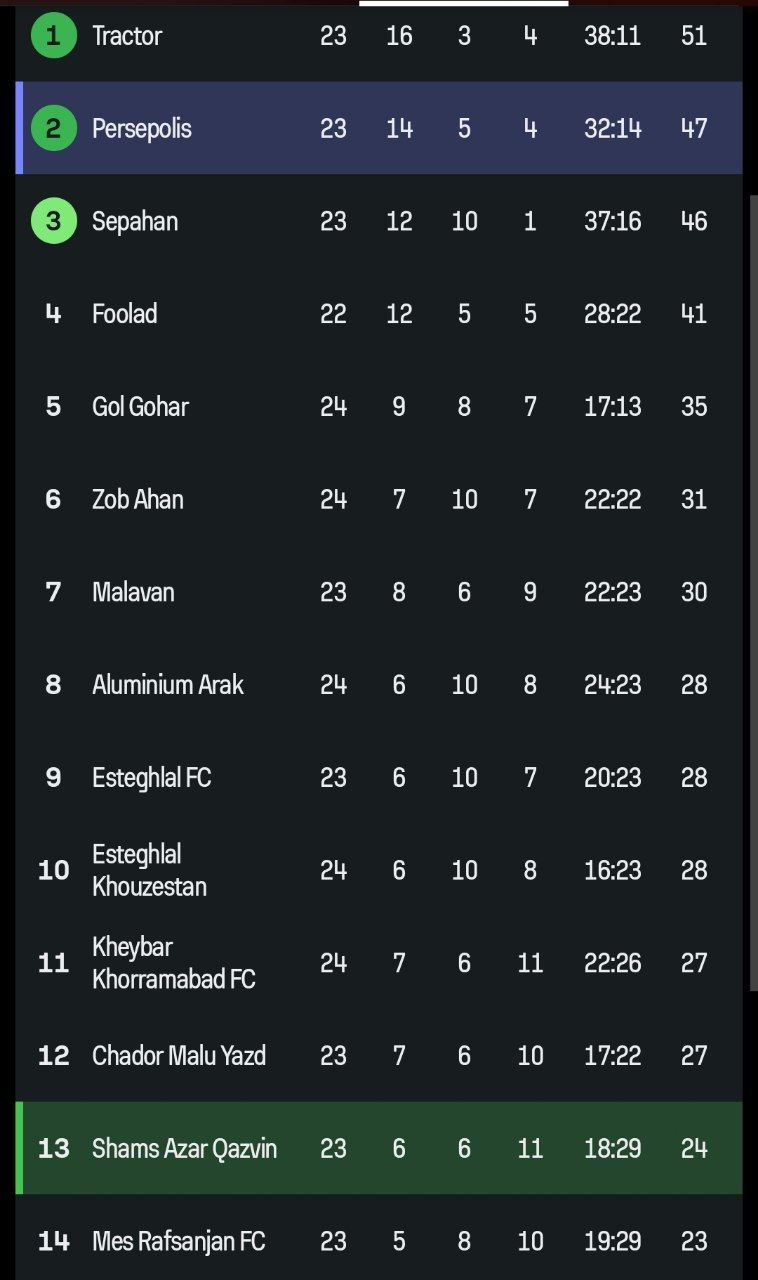Select Esteghlal Khouzestan in the table
The height and width of the screenshot is (1280, 758).
[379, 870]
